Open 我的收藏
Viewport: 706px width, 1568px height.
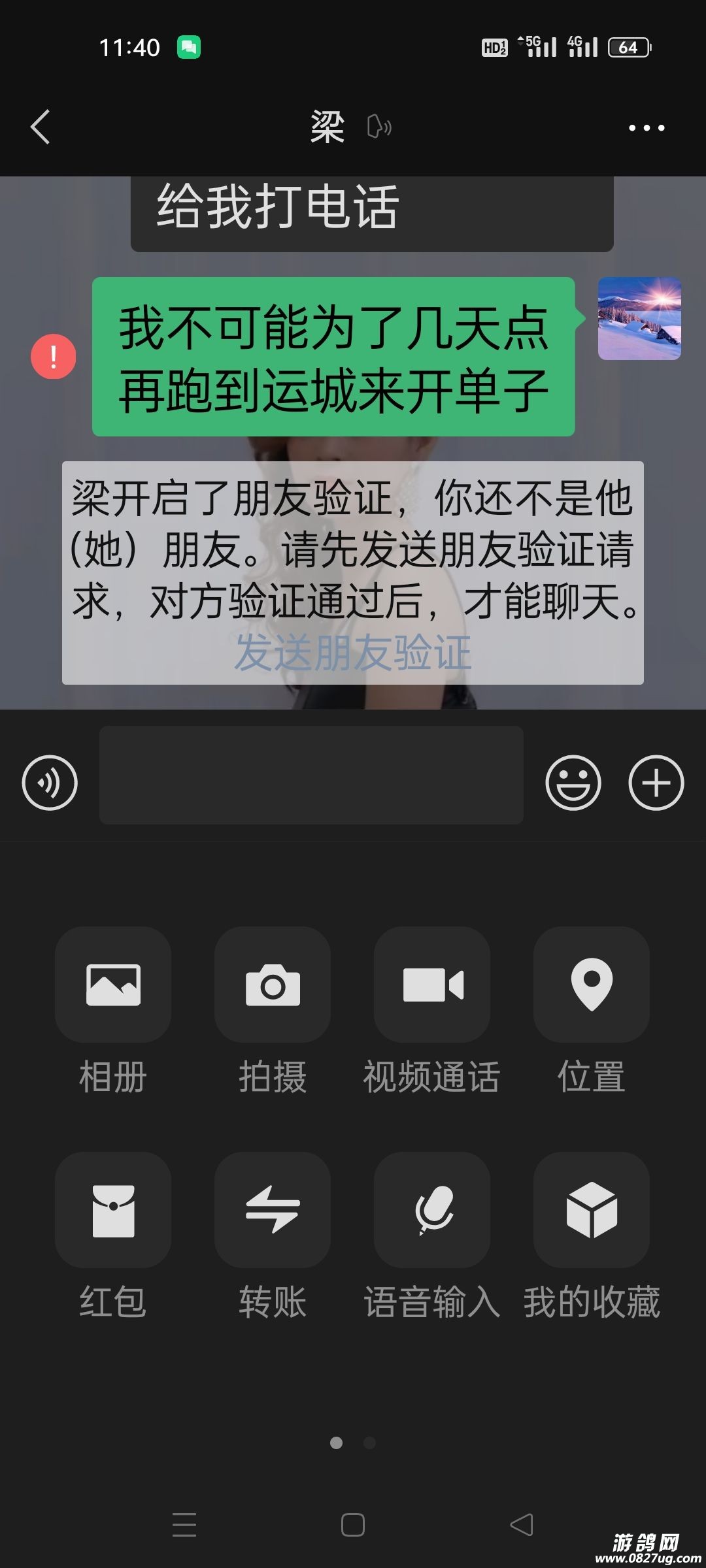click(x=592, y=1210)
